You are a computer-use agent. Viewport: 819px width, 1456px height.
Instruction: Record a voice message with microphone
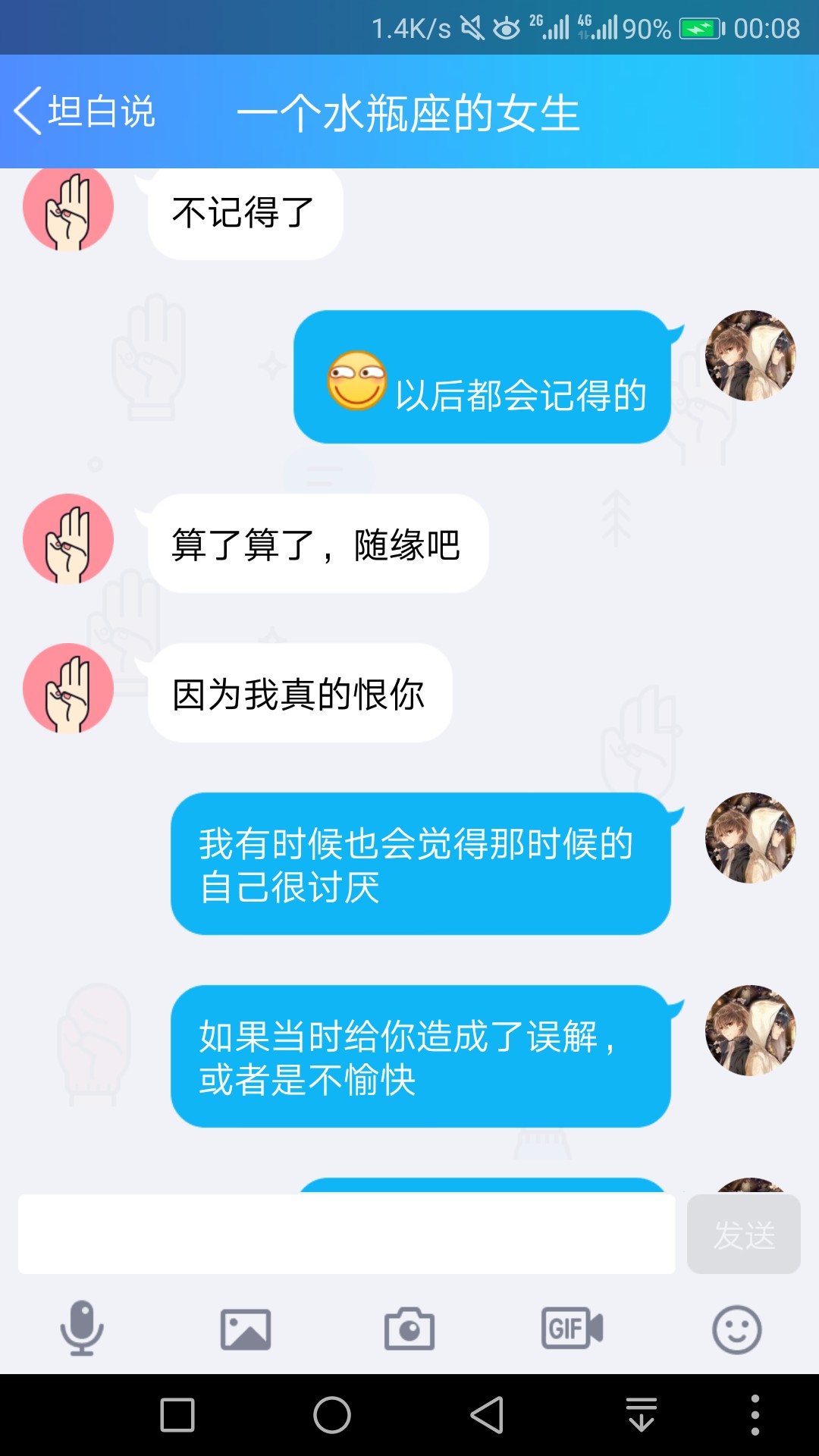click(82, 1329)
